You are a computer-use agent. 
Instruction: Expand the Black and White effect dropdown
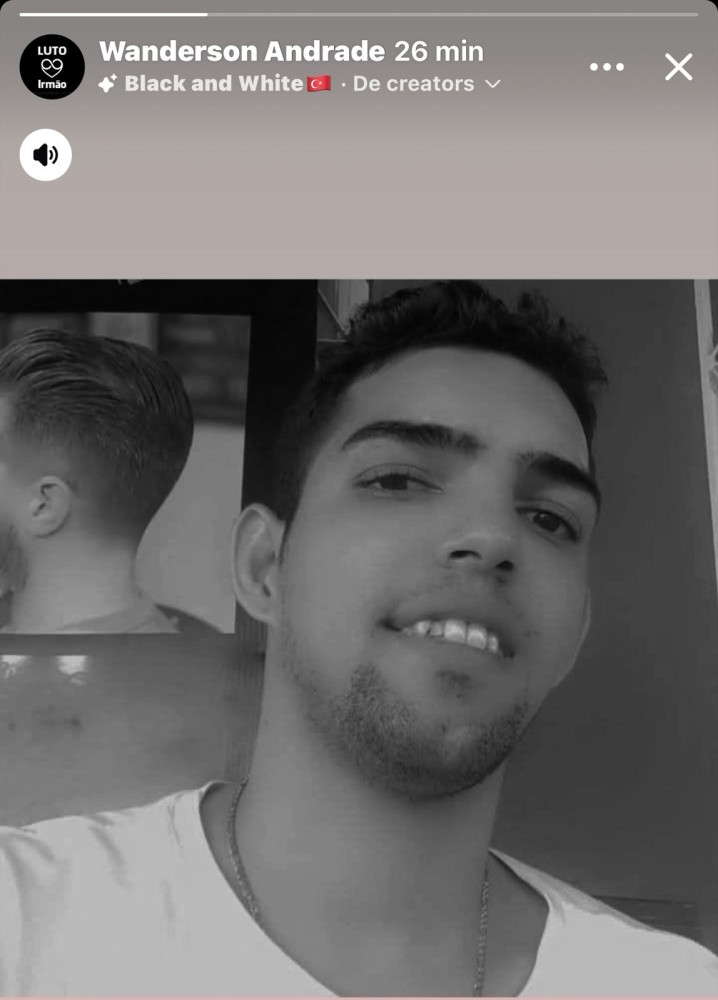491,84
